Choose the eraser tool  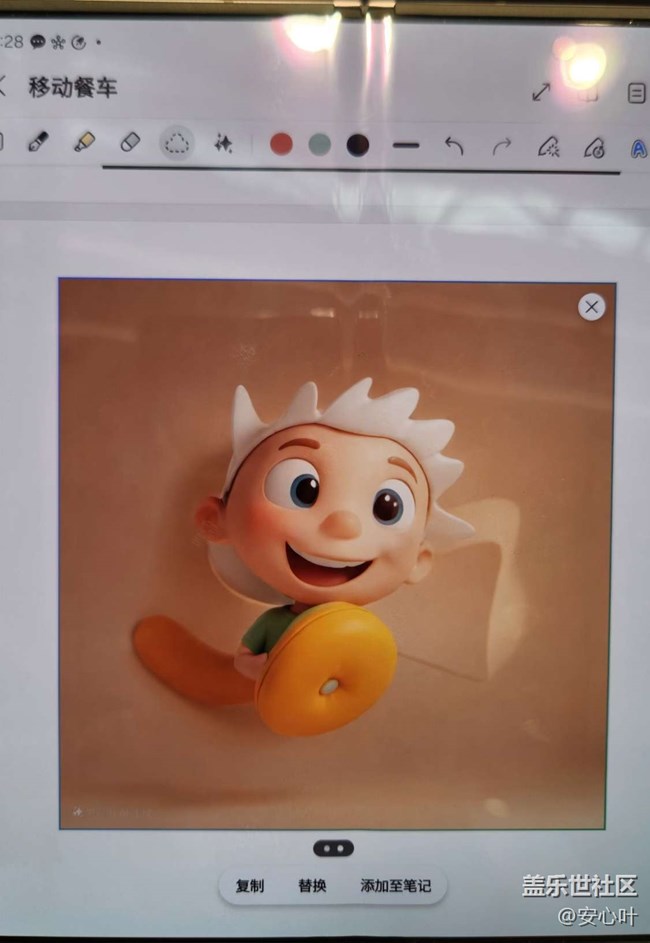130,143
